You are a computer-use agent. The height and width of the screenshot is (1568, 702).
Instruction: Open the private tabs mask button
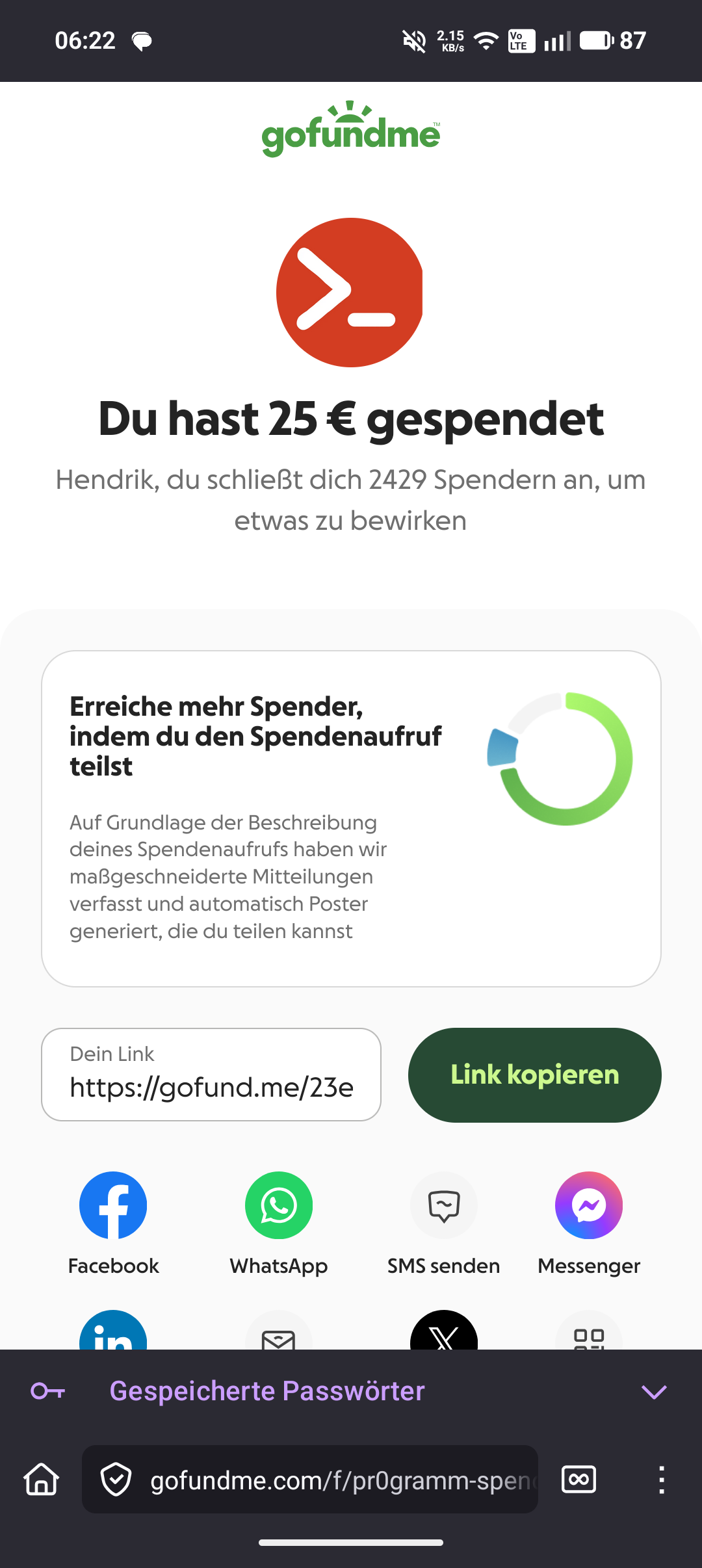pos(578,1480)
